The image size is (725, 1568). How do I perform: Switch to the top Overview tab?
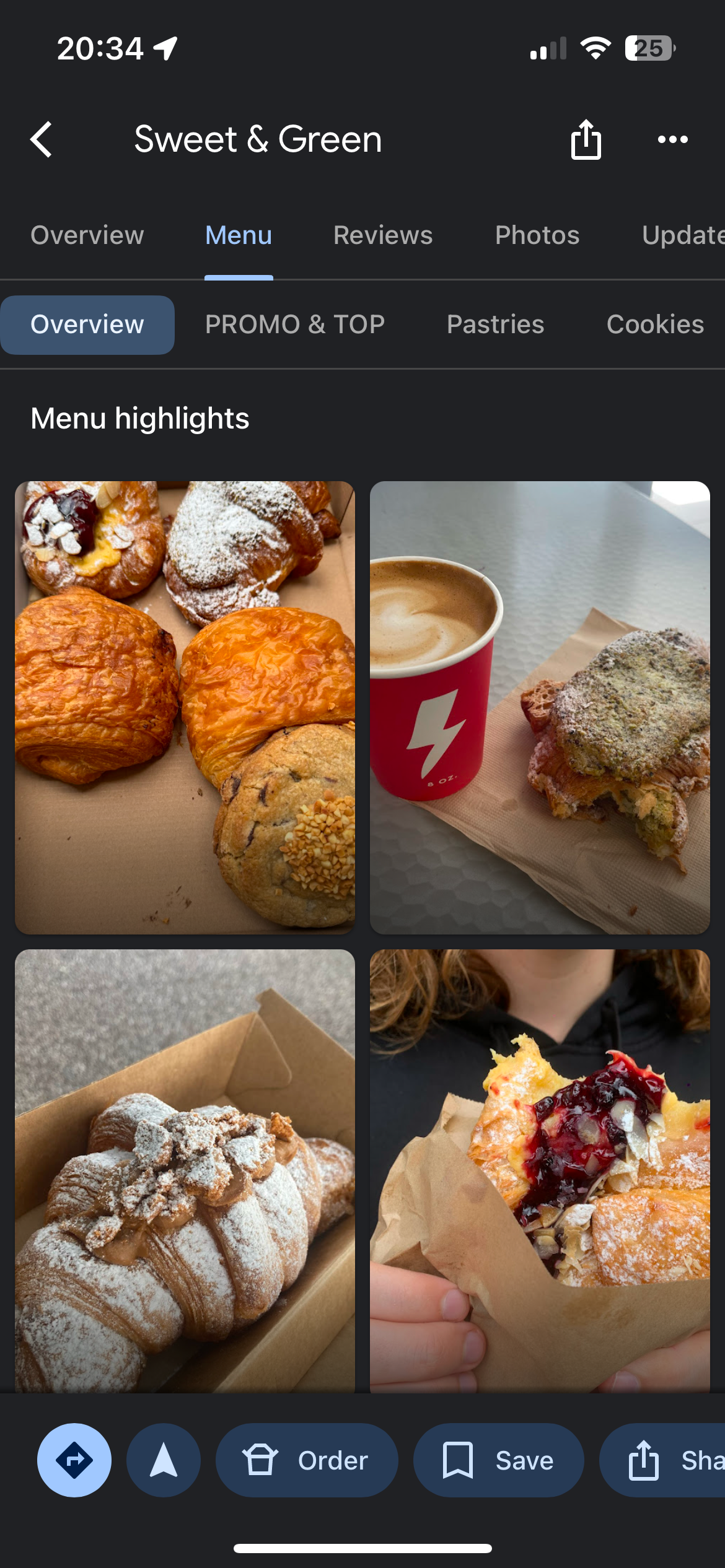pos(87,235)
